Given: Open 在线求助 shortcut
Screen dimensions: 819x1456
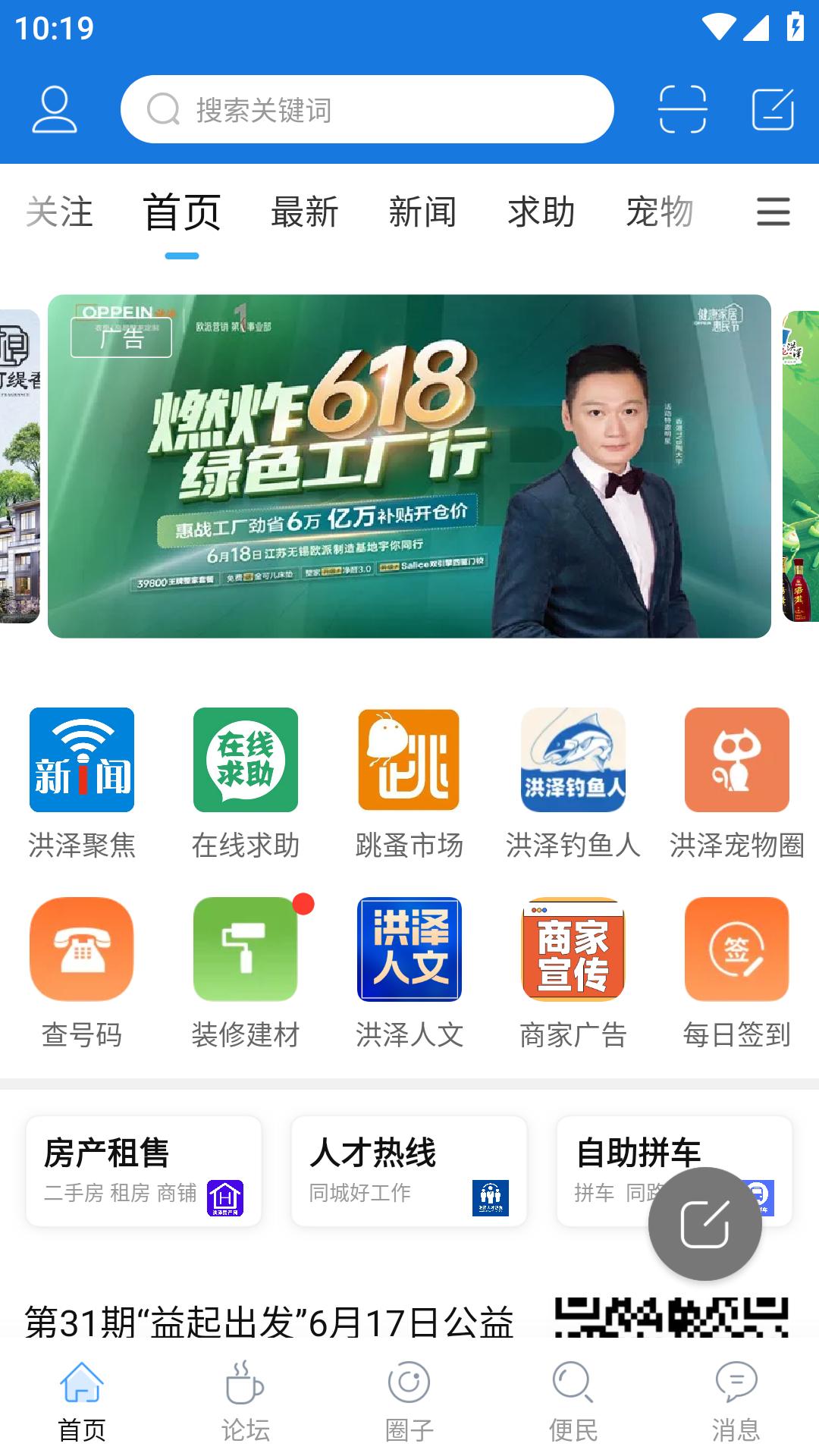Looking at the screenshot, I should click(x=246, y=783).
